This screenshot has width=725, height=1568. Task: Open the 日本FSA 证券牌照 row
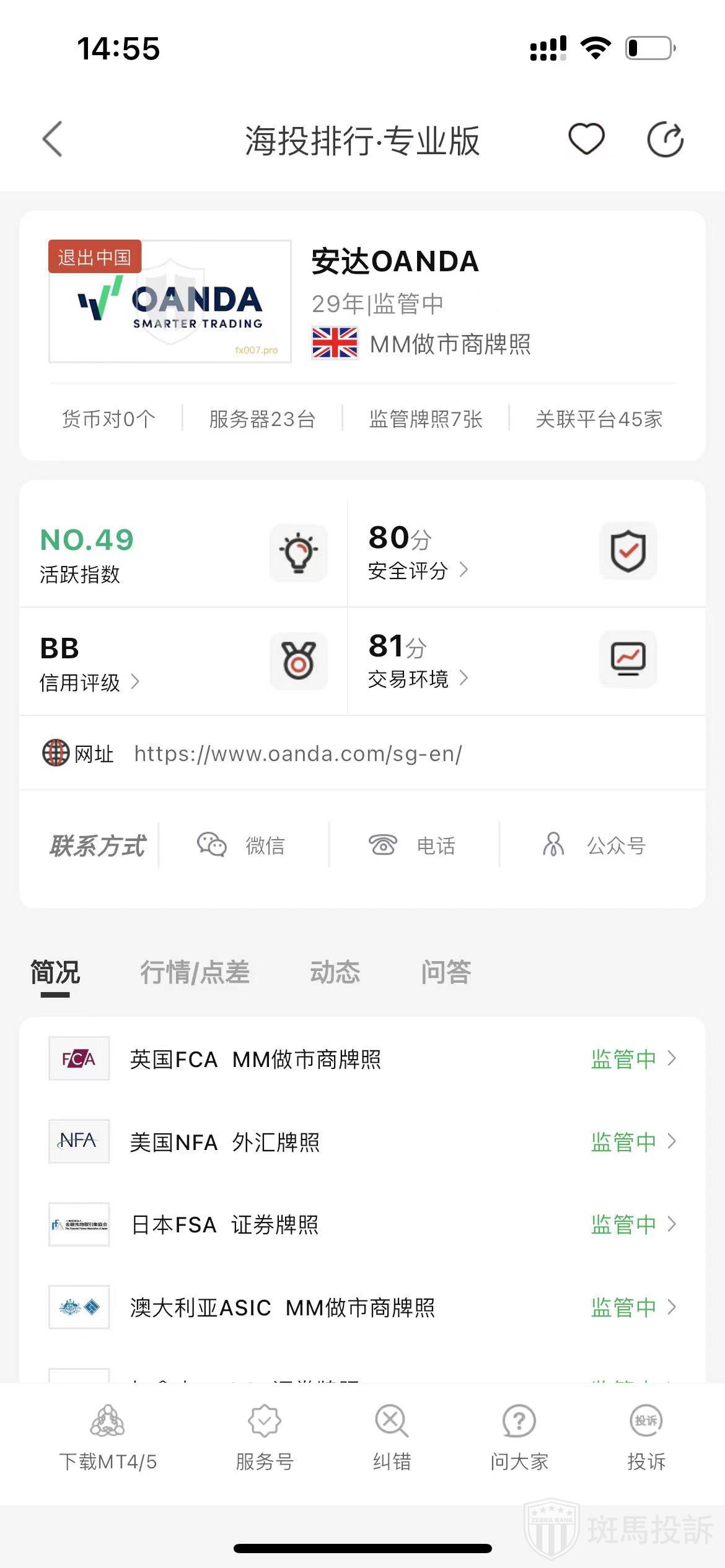point(362,1224)
